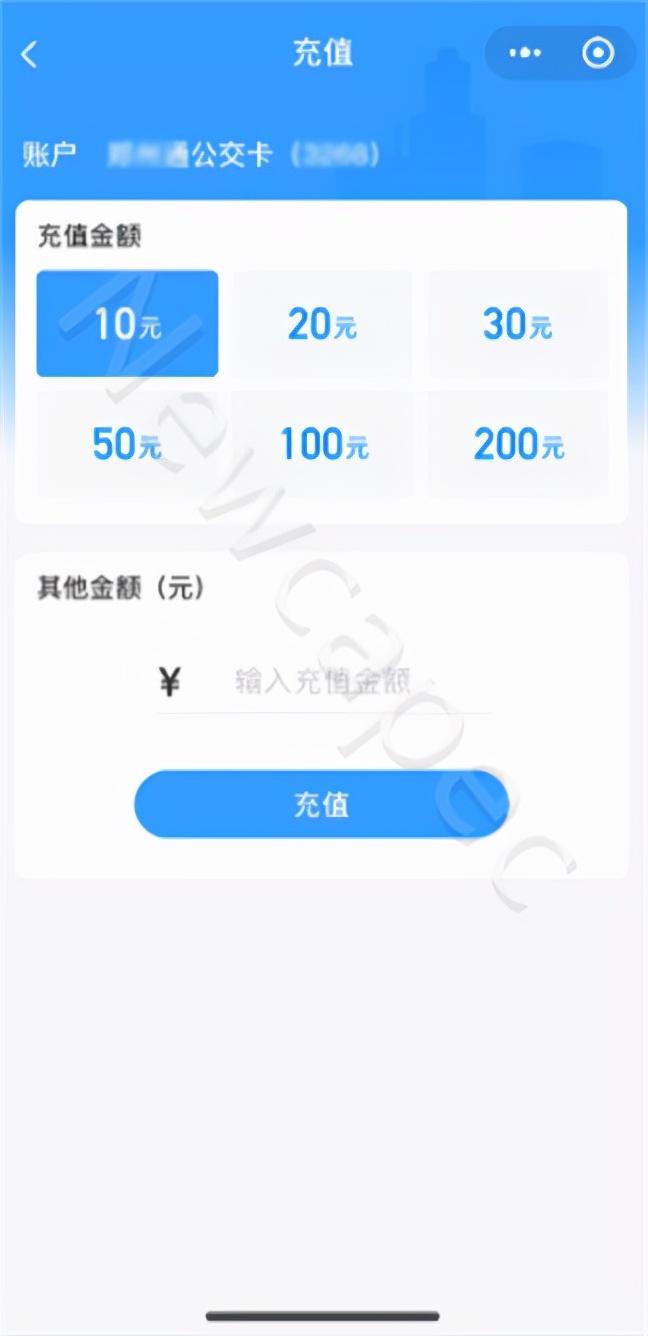The image size is (648, 1336).
Task: Go back using the top-left arrow
Action: (x=29, y=54)
